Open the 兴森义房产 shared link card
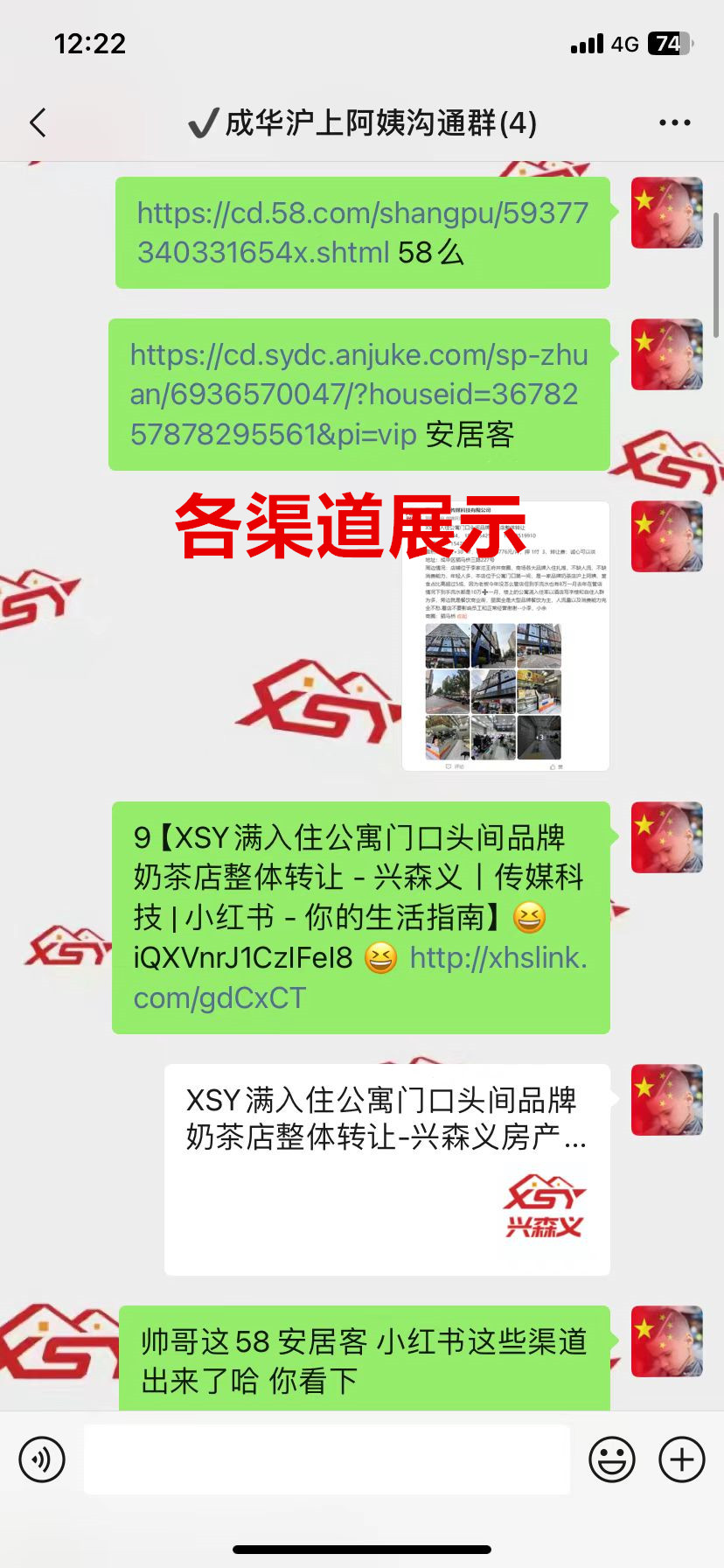Image resolution: width=724 pixels, height=1568 pixels. click(x=386, y=1169)
